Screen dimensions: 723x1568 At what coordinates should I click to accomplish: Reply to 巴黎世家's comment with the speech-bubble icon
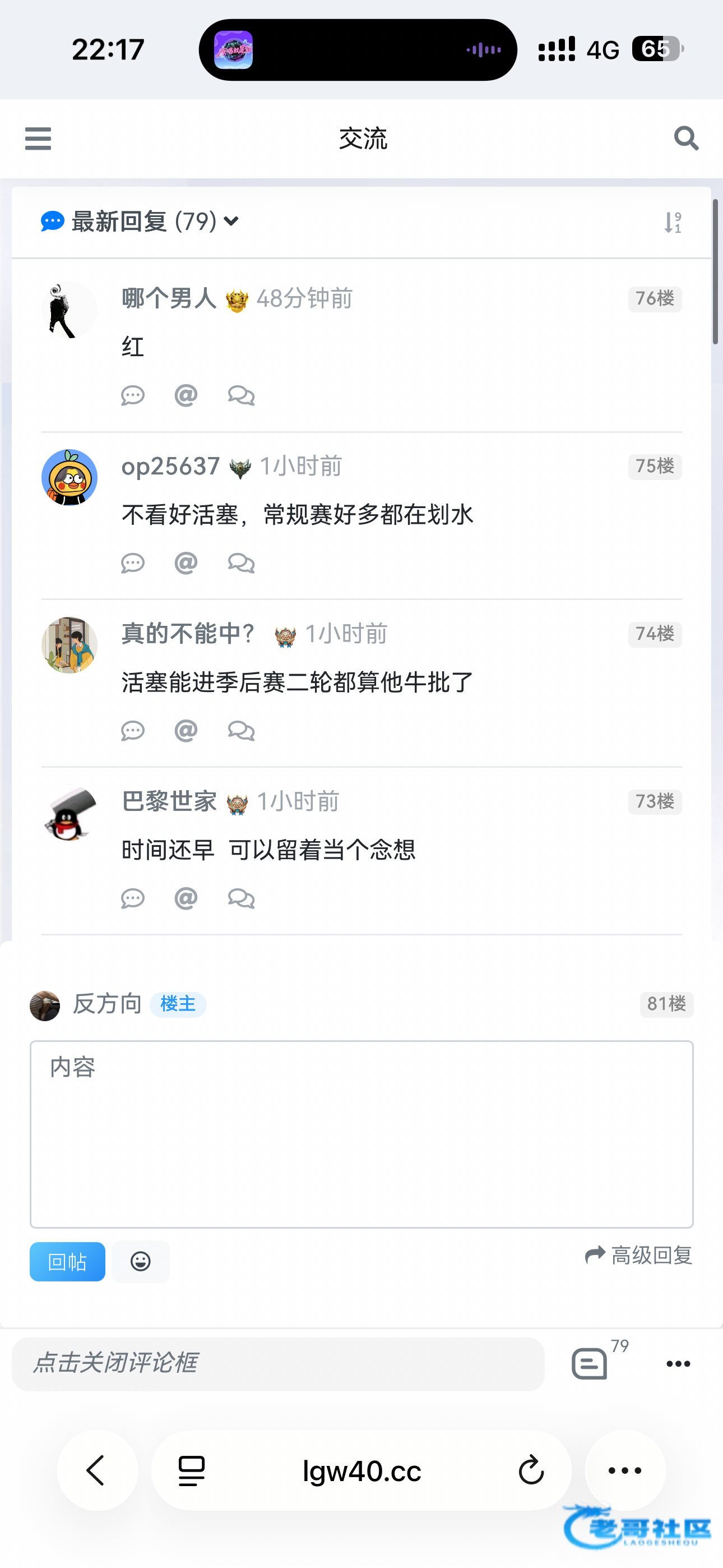(133, 898)
